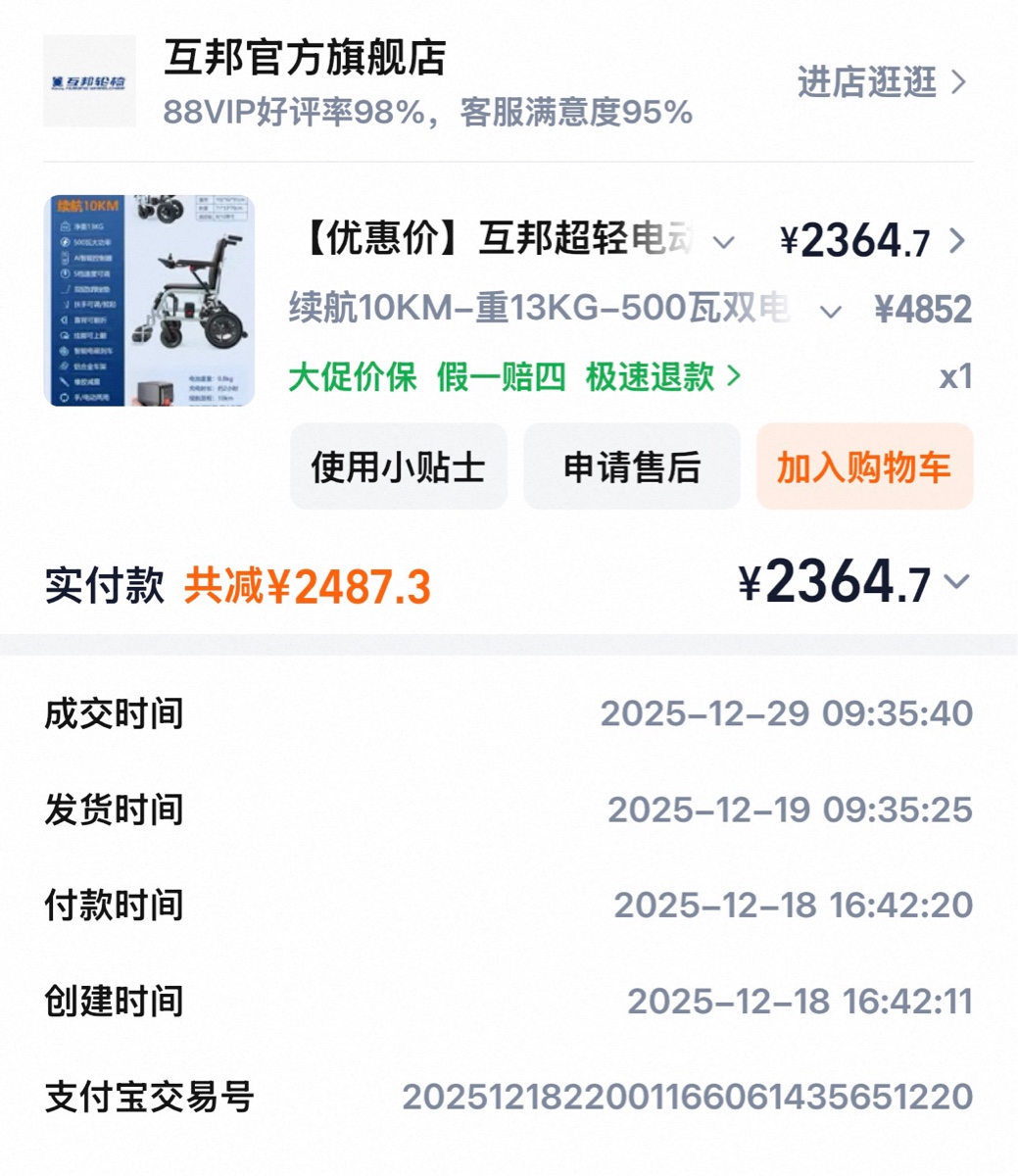Open the wheelchair product thumbnail

(x=149, y=301)
